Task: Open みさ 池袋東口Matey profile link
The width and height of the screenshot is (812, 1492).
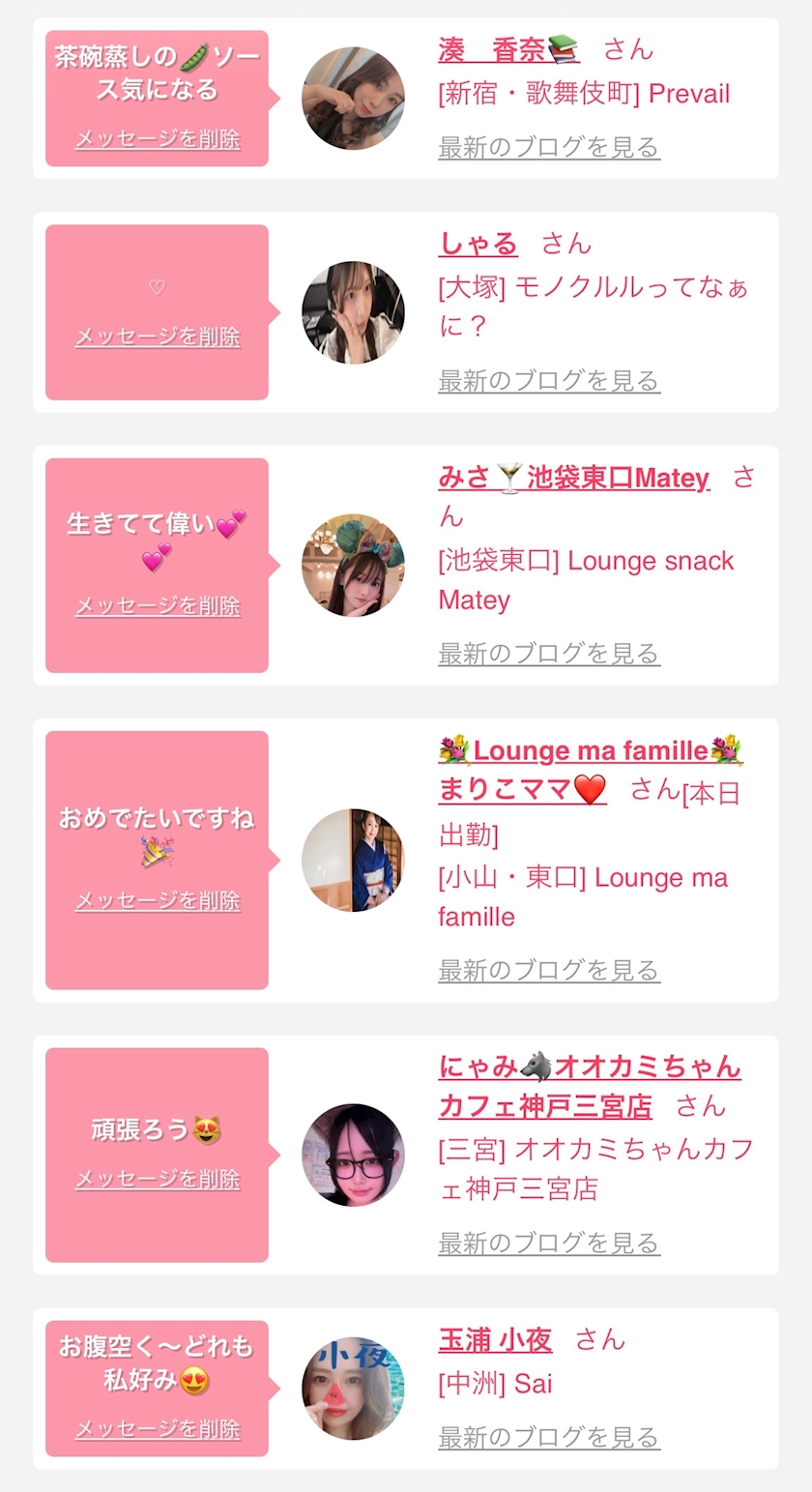Action: (x=573, y=478)
